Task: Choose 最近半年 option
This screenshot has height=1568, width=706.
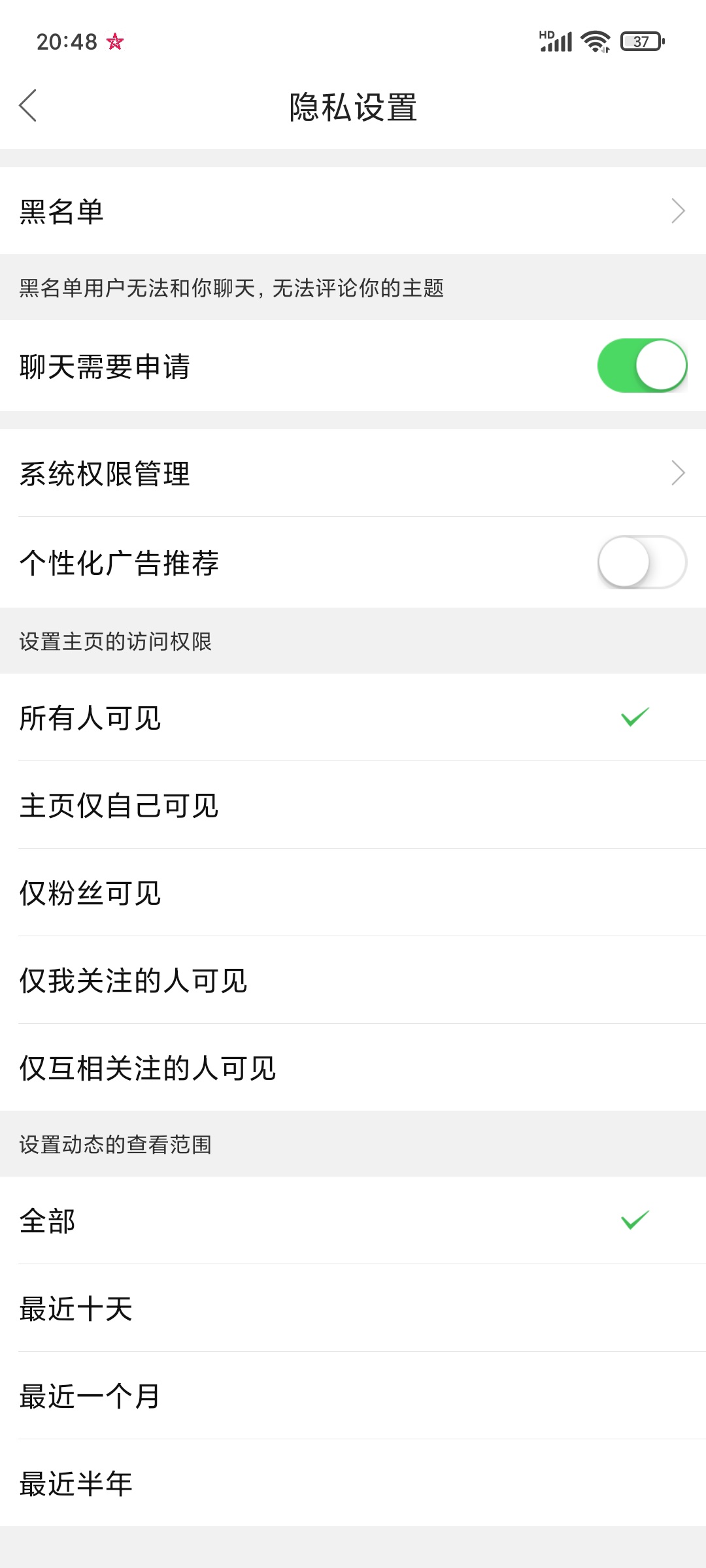Action: [x=353, y=1483]
